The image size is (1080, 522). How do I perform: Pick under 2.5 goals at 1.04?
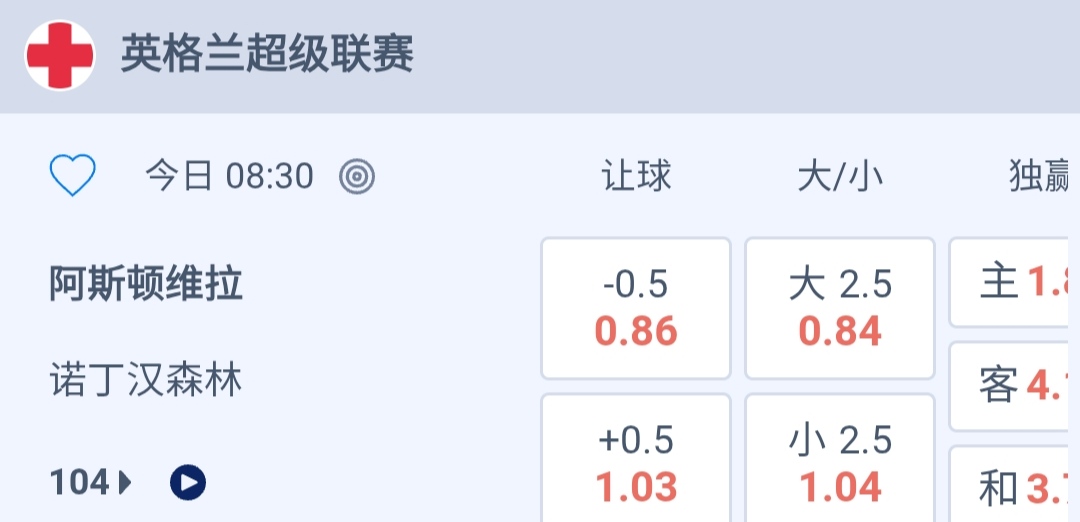click(840, 462)
